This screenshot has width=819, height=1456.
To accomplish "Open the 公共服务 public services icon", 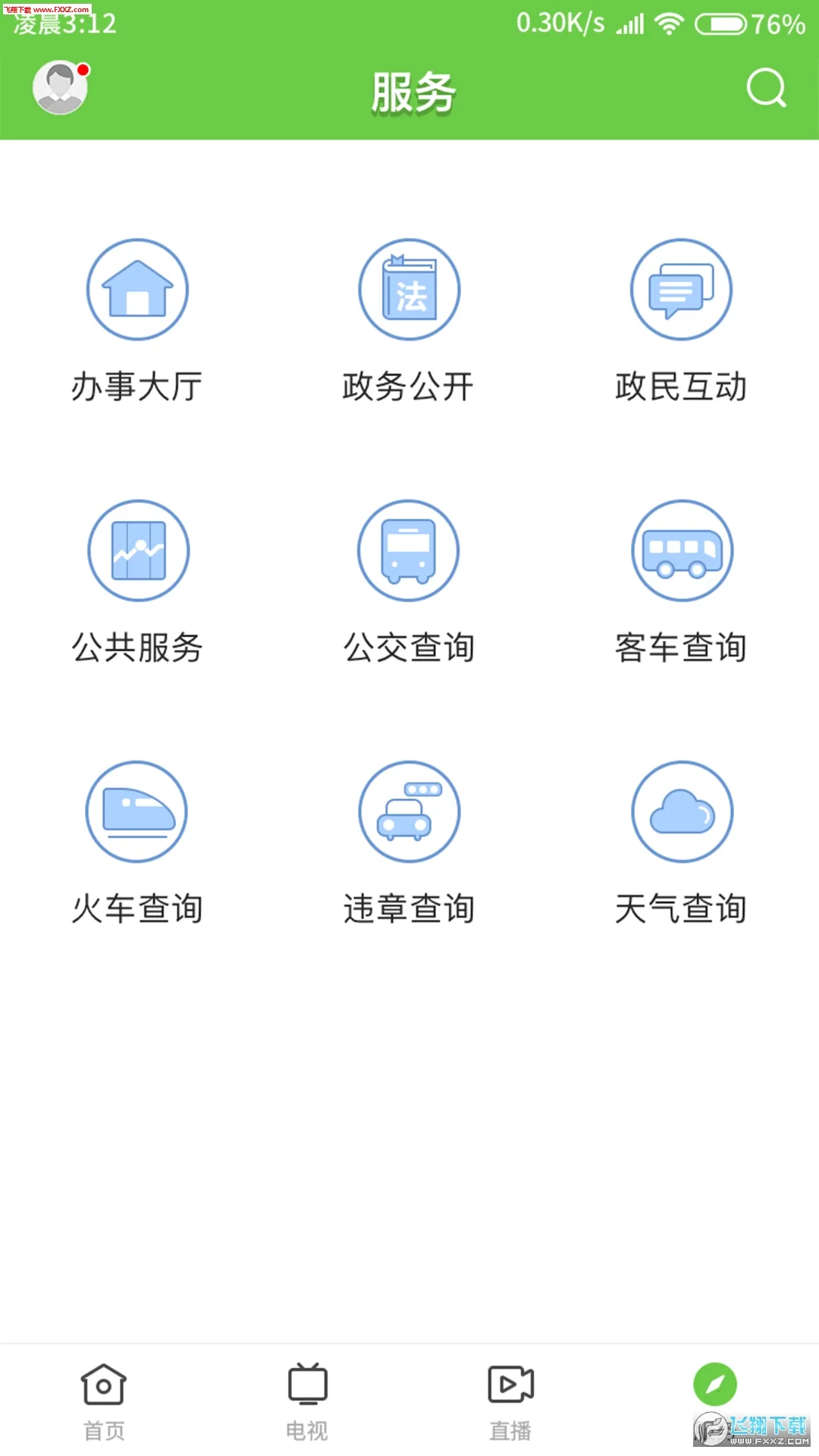I will pyautogui.click(x=136, y=551).
